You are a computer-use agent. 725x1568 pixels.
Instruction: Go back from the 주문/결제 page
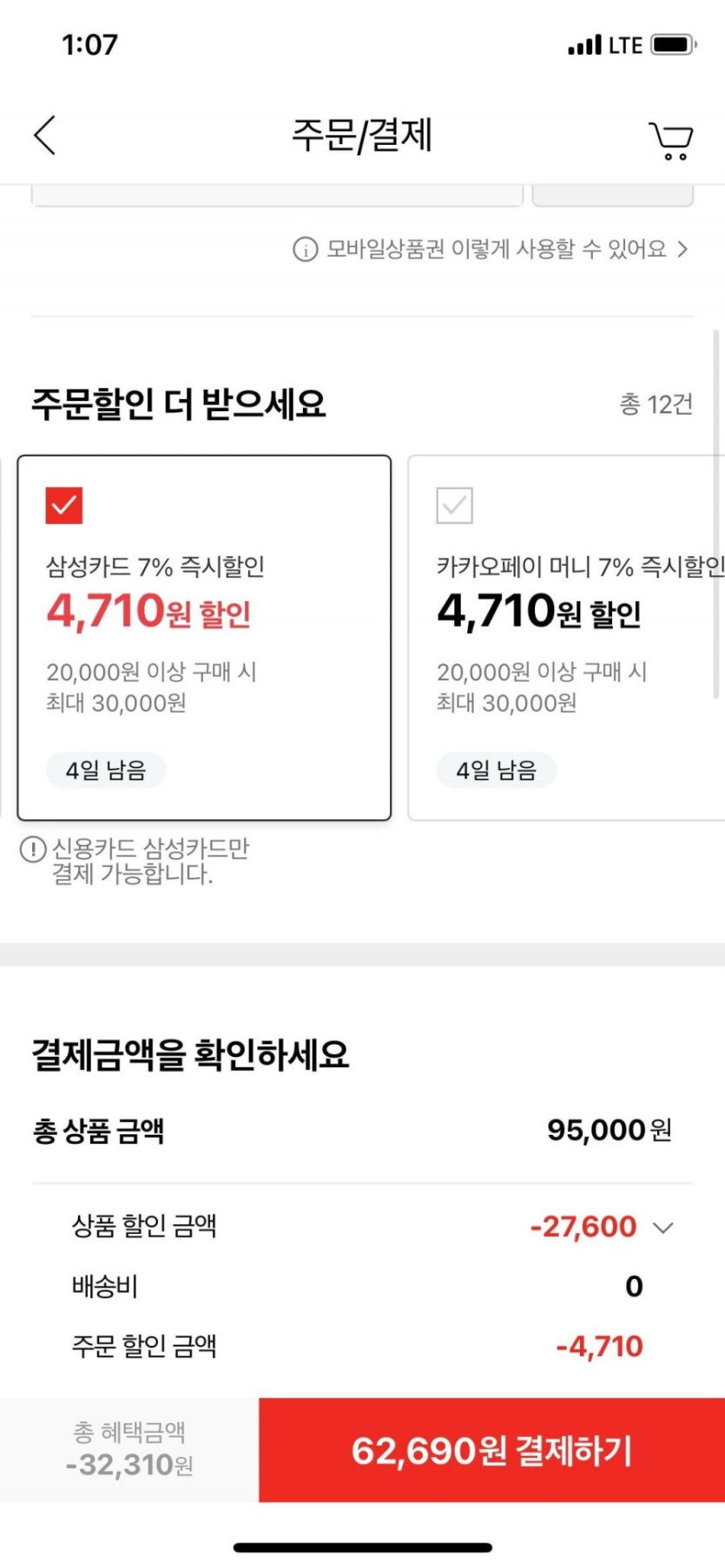point(45,135)
